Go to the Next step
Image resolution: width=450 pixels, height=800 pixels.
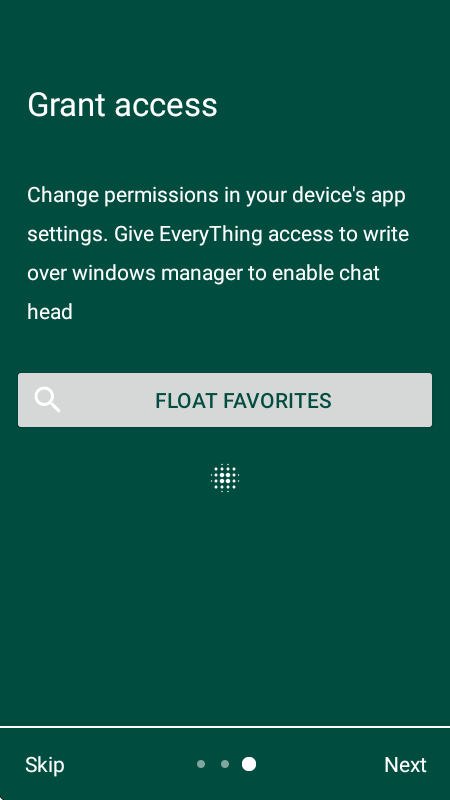[405, 765]
